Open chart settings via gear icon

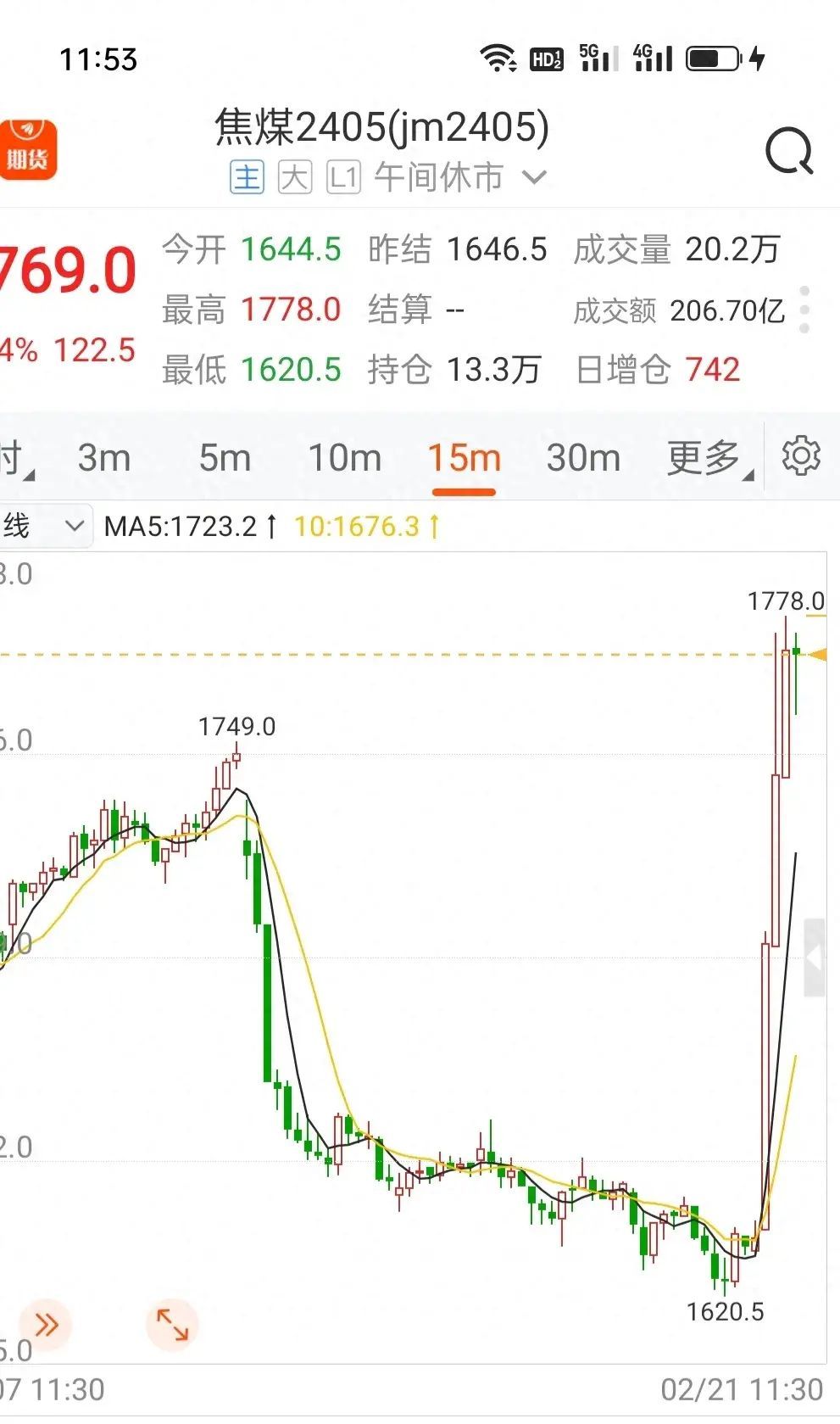click(803, 457)
